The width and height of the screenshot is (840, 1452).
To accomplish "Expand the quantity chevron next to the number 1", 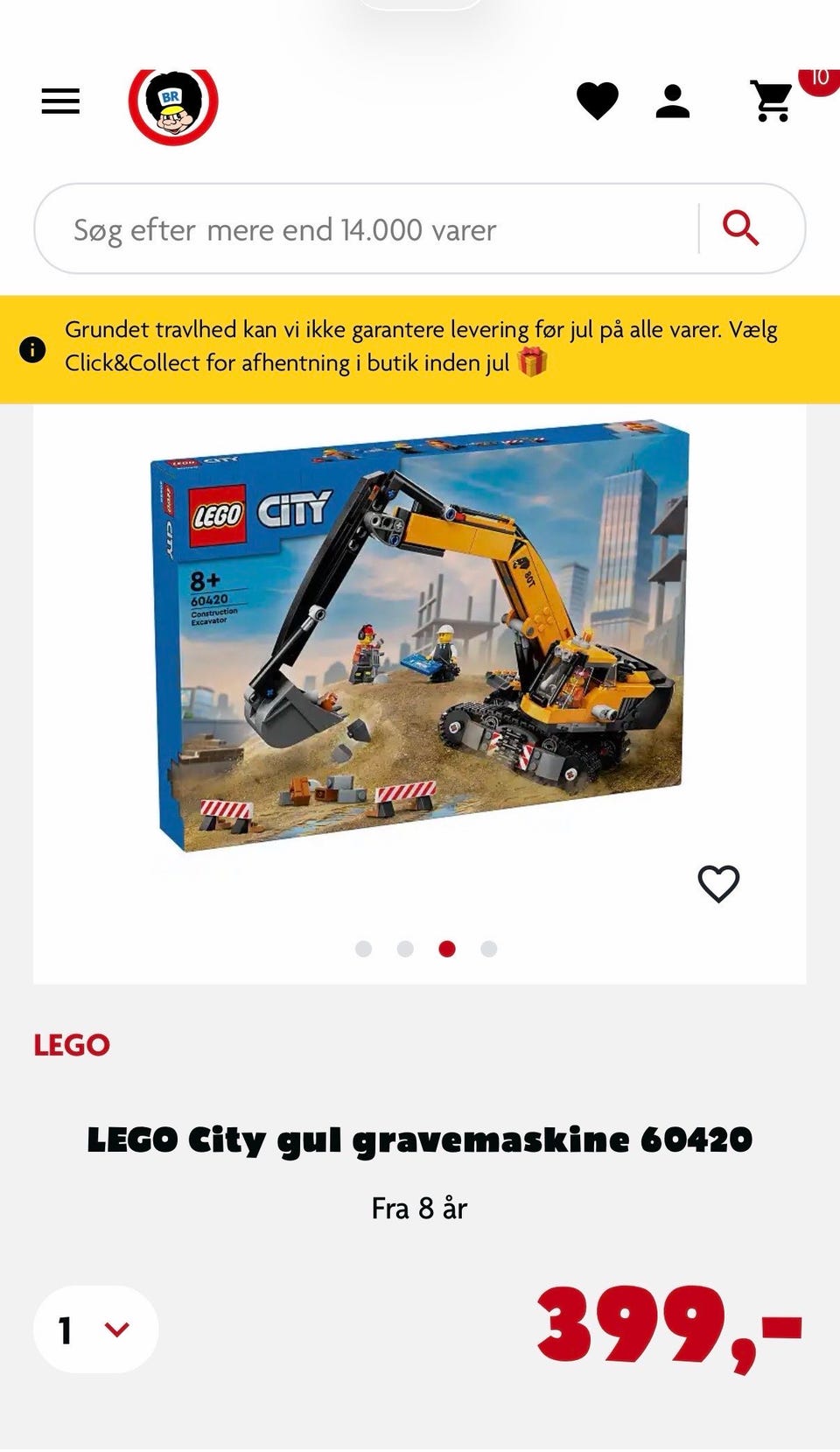I will [x=116, y=1329].
